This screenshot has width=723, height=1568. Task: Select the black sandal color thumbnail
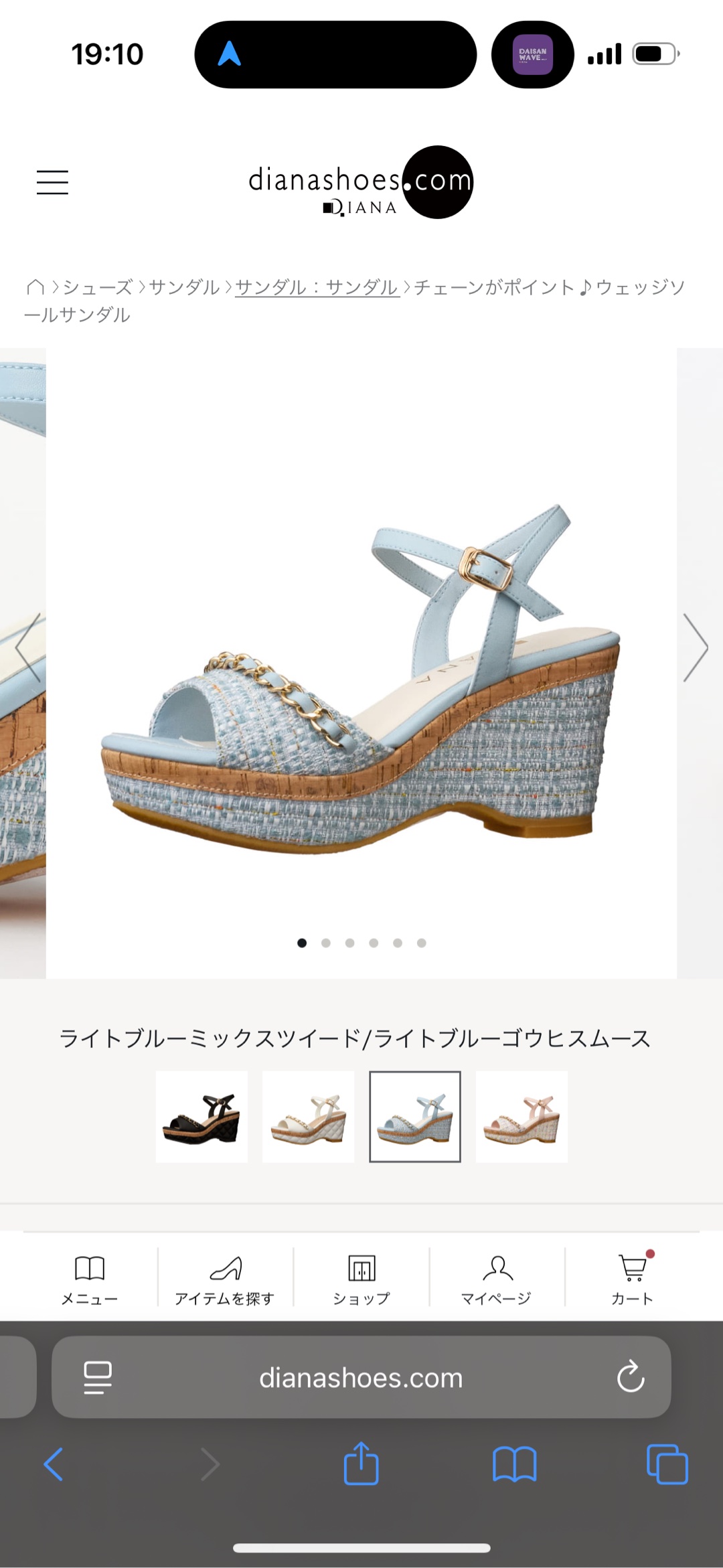click(202, 1117)
